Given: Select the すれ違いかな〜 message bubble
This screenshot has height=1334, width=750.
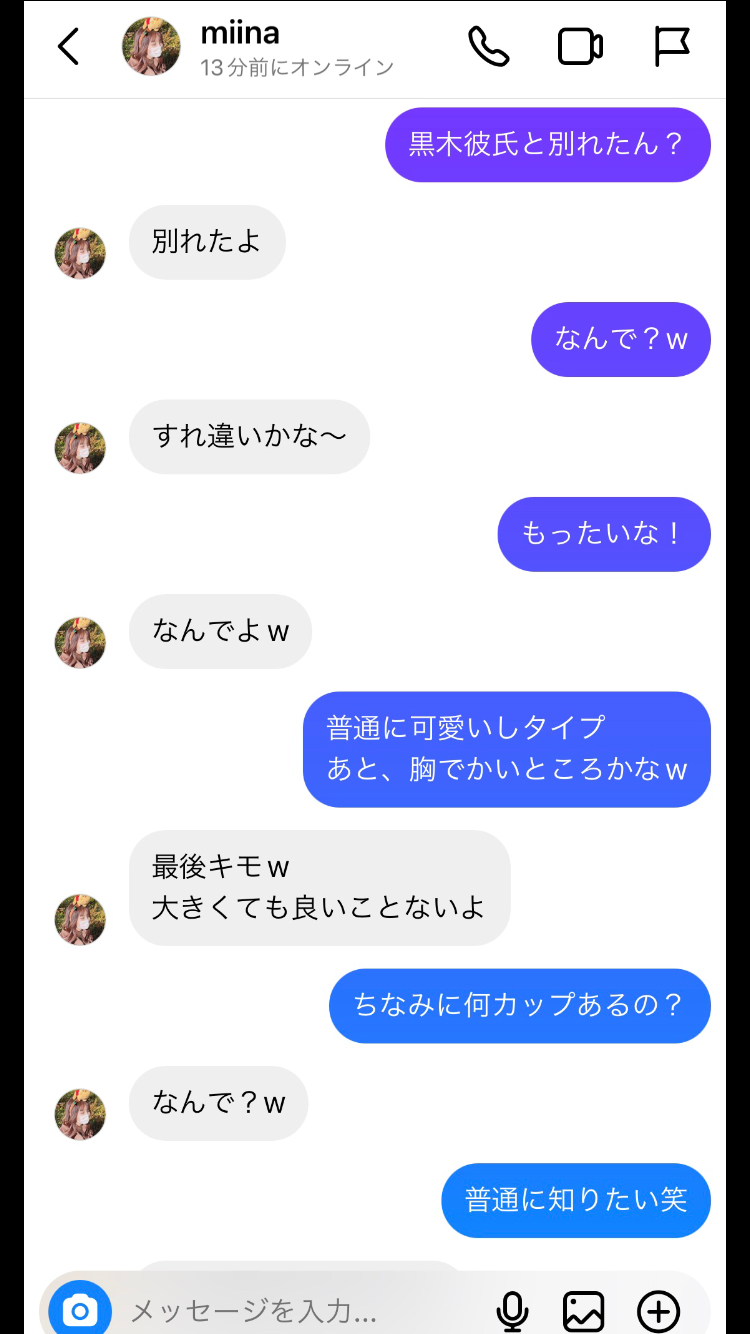Looking at the screenshot, I should pyautogui.click(x=249, y=437).
